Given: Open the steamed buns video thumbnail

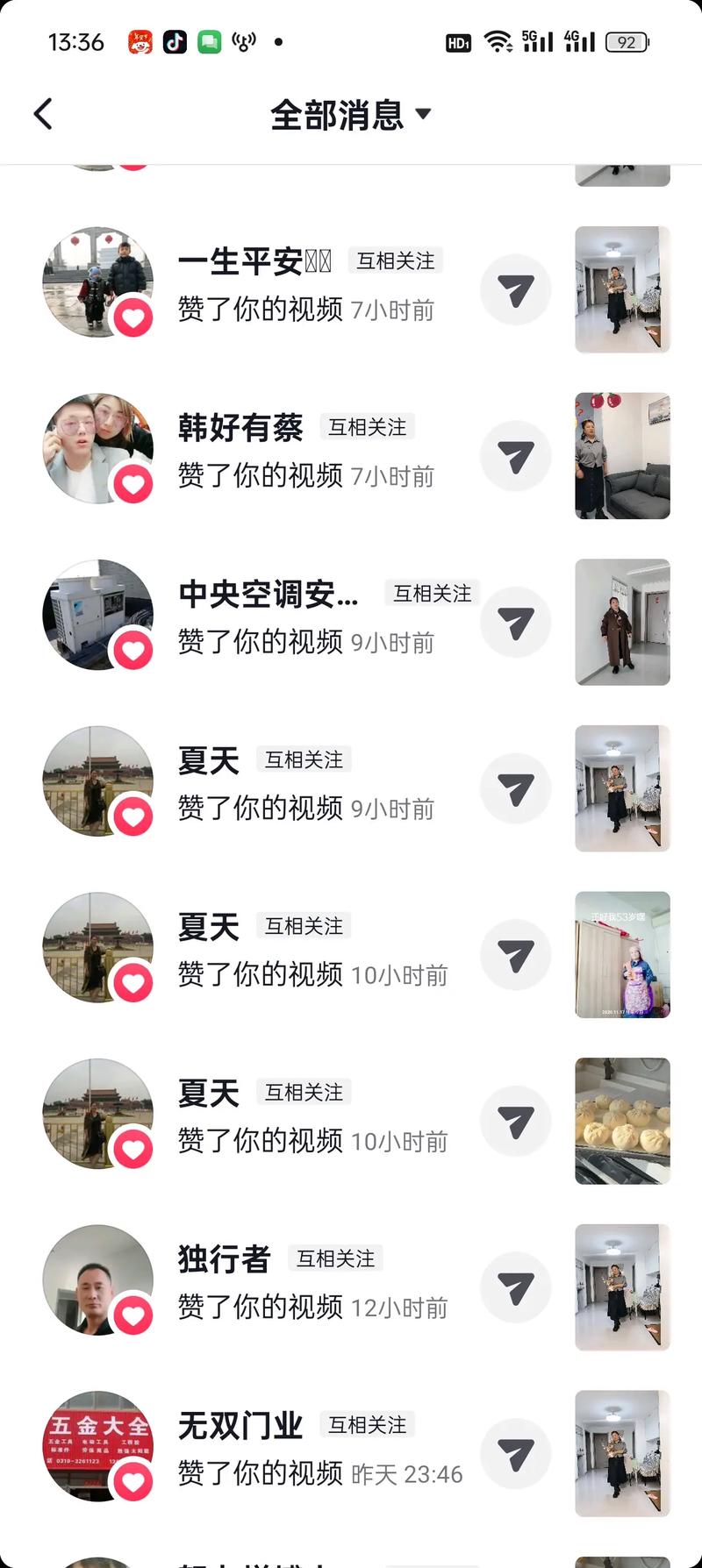Looking at the screenshot, I should [622, 1121].
